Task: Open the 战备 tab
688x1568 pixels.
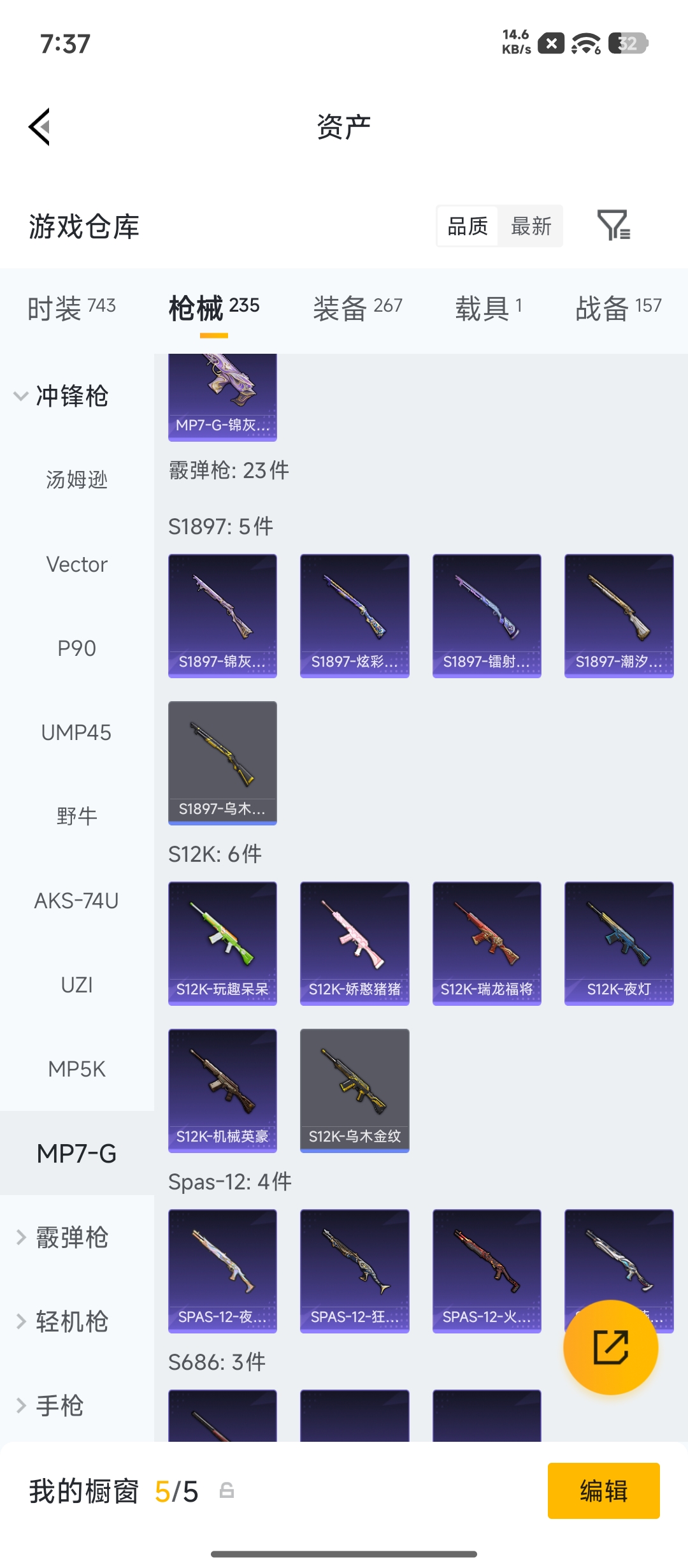Action: click(x=619, y=309)
